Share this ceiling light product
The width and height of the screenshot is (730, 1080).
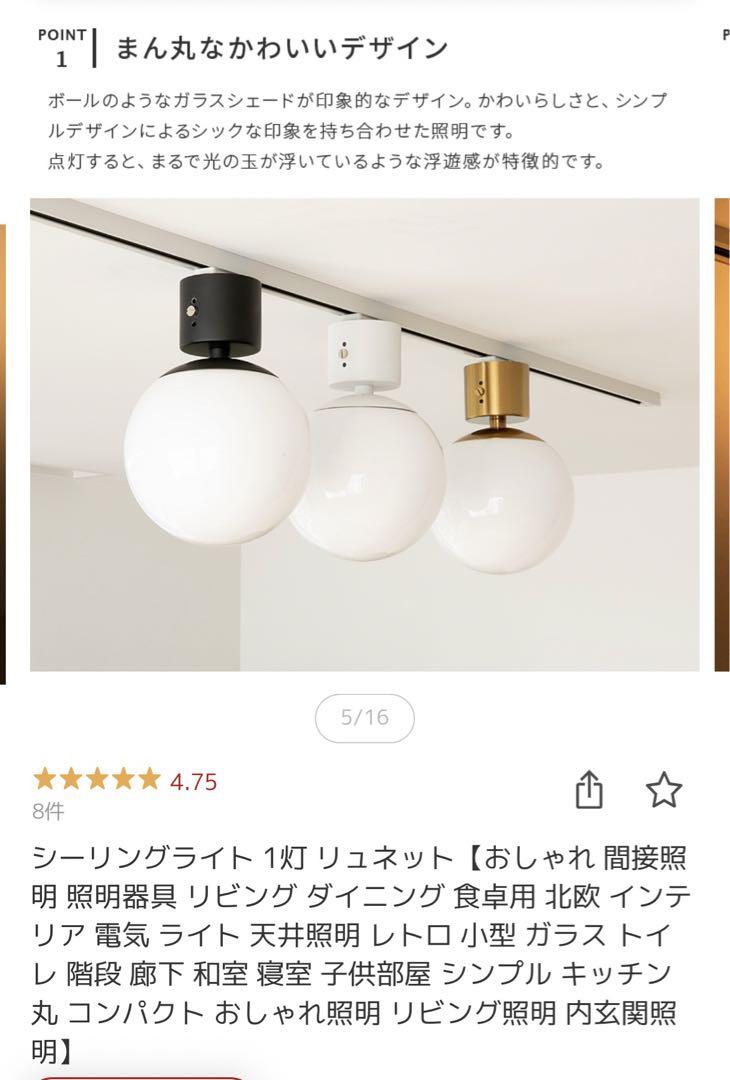pyautogui.click(x=589, y=790)
